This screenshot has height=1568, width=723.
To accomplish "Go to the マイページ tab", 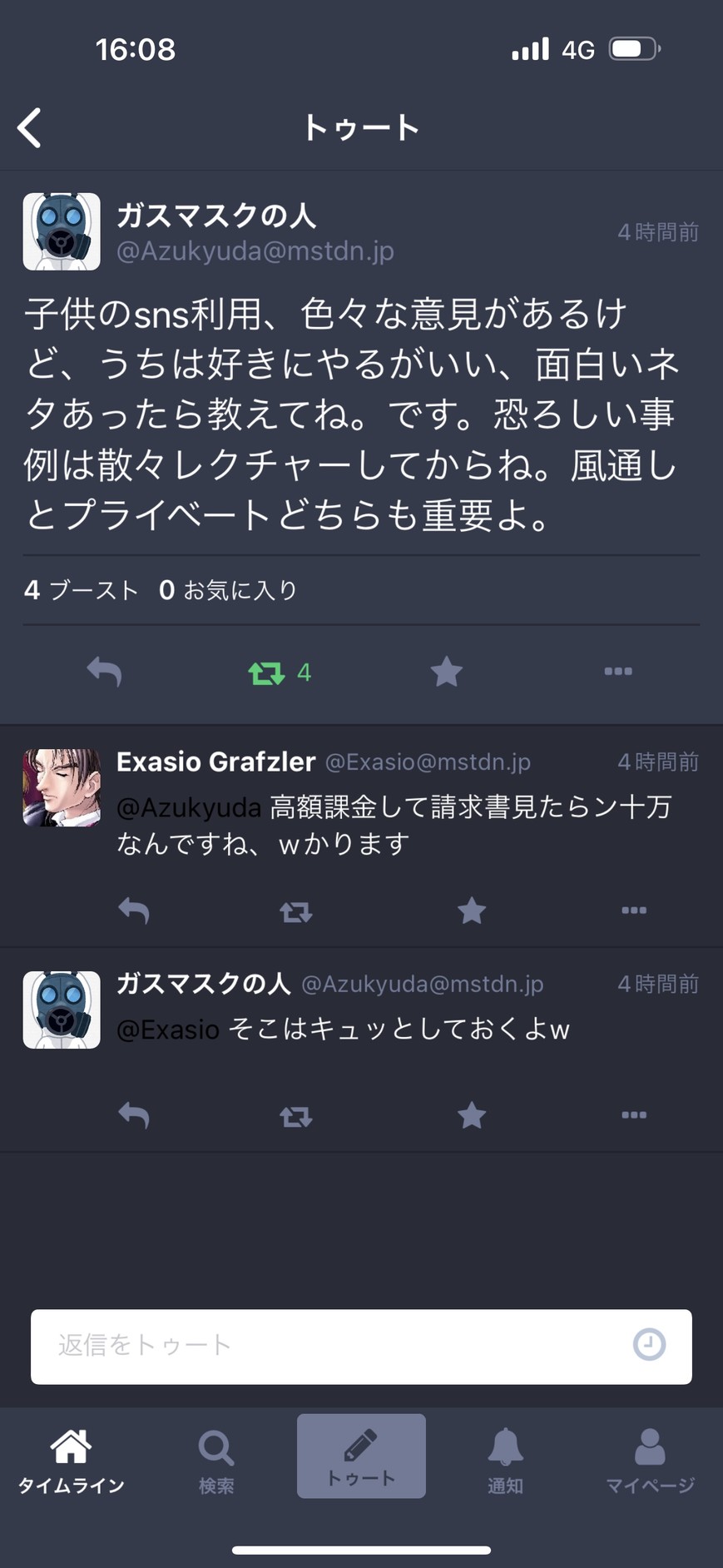I will [x=650, y=1460].
